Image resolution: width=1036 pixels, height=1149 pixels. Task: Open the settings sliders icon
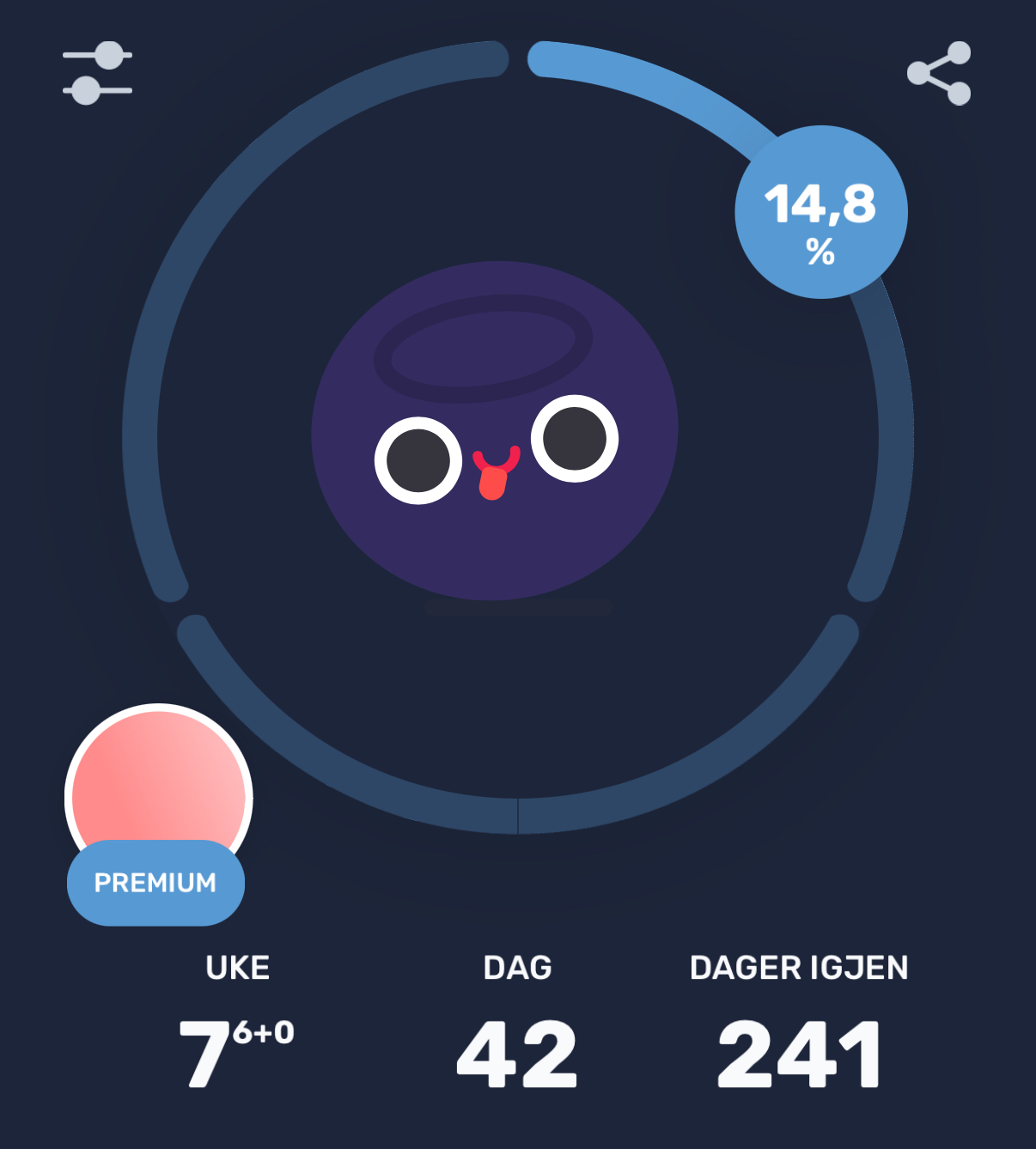97,73
